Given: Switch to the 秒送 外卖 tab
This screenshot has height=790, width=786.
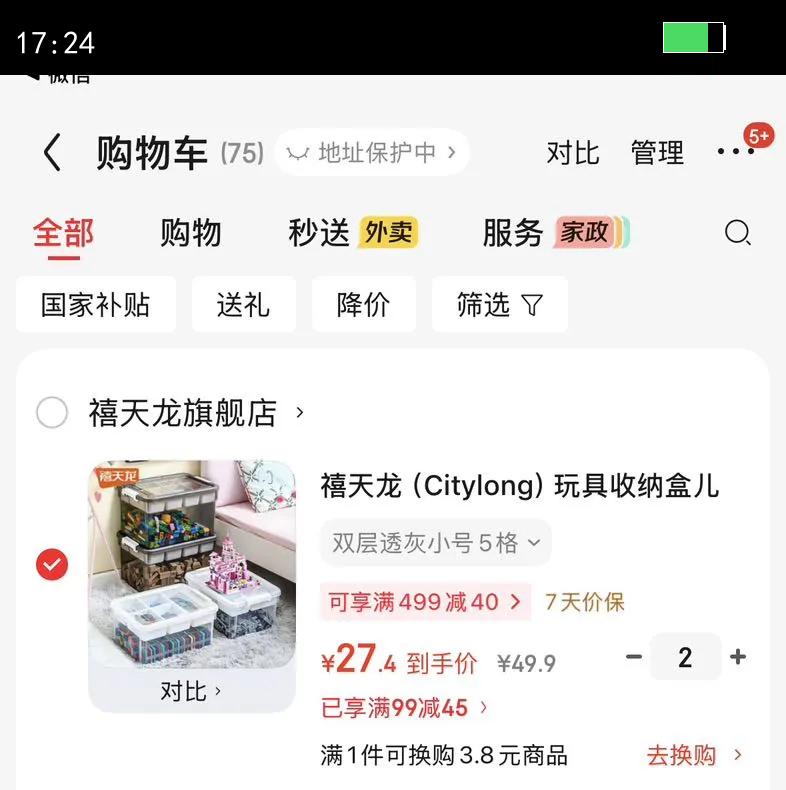Looking at the screenshot, I should (353, 233).
